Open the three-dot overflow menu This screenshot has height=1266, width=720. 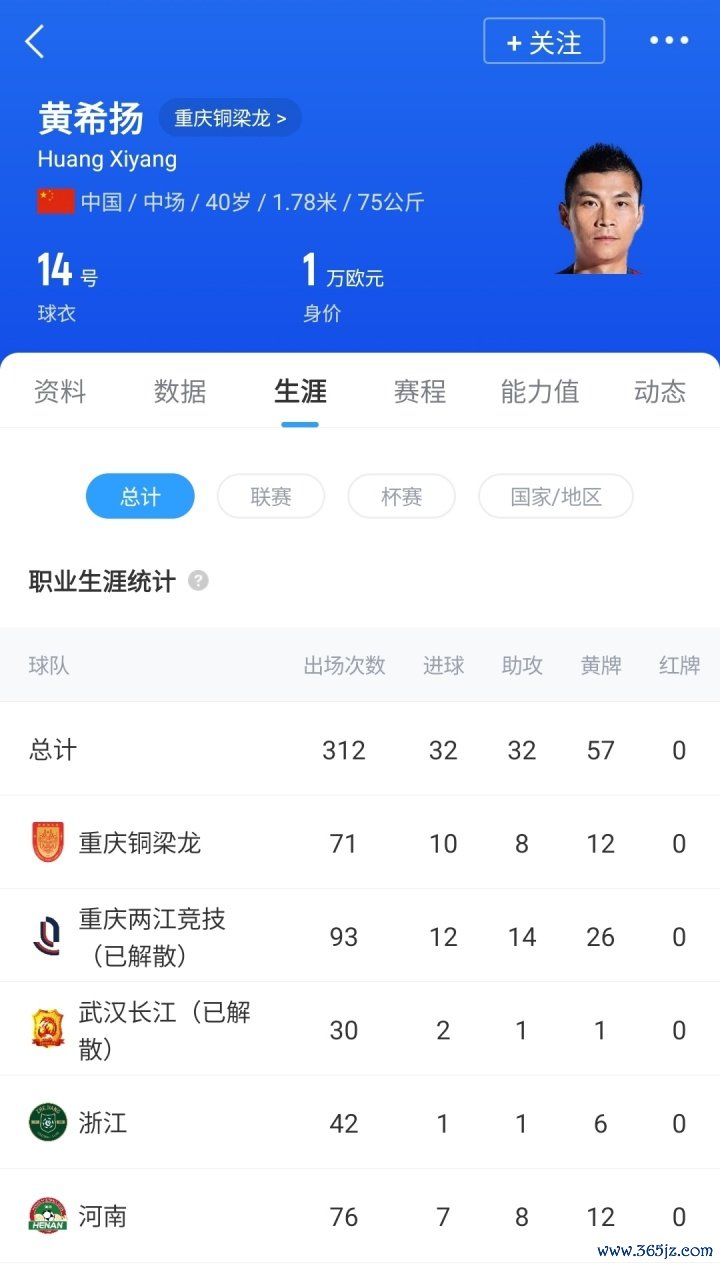pos(669,41)
